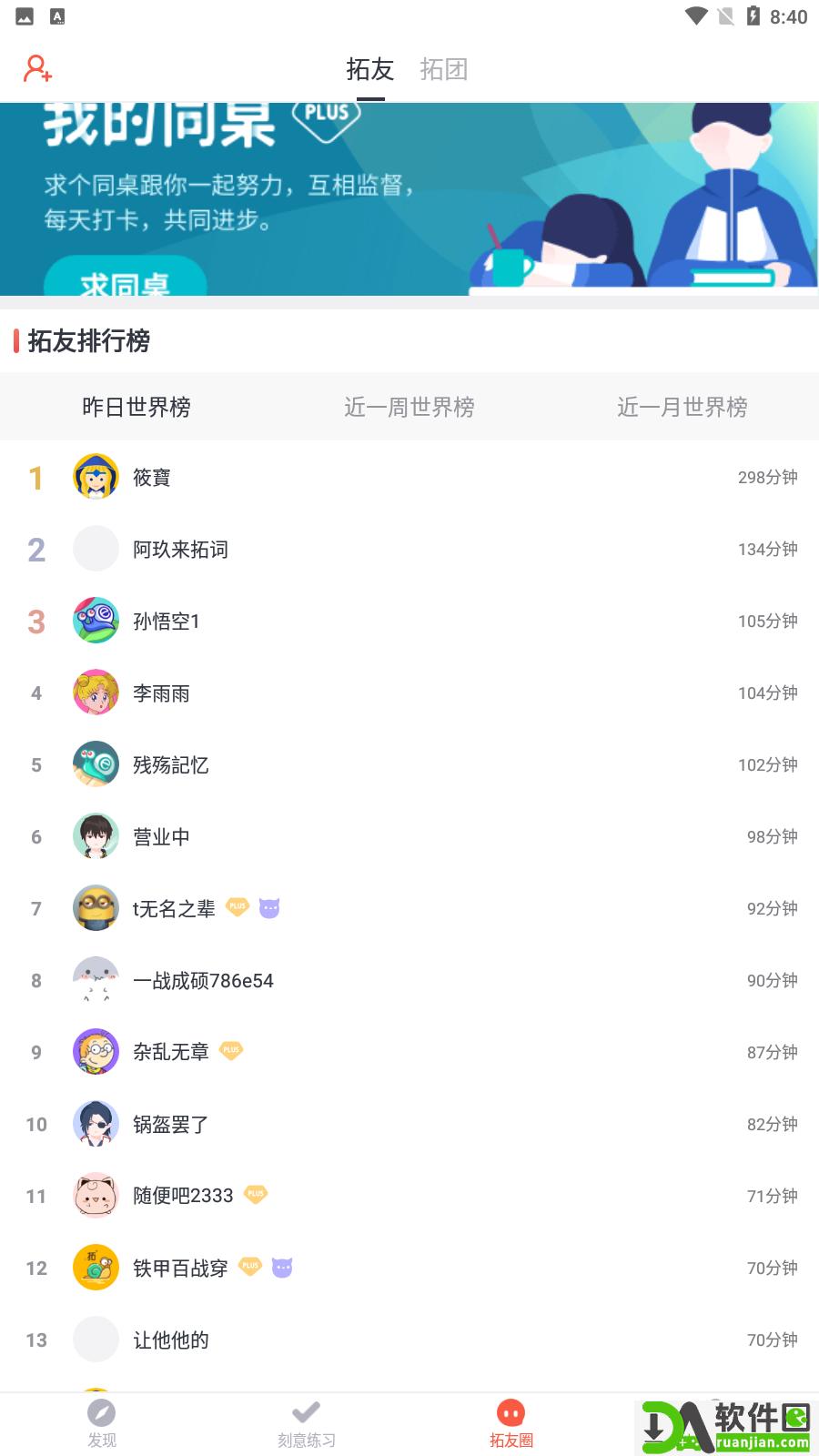The width and height of the screenshot is (819, 1456).
Task: Tap the PLUS badge next to t无名之辈
Action: [238, 907]
